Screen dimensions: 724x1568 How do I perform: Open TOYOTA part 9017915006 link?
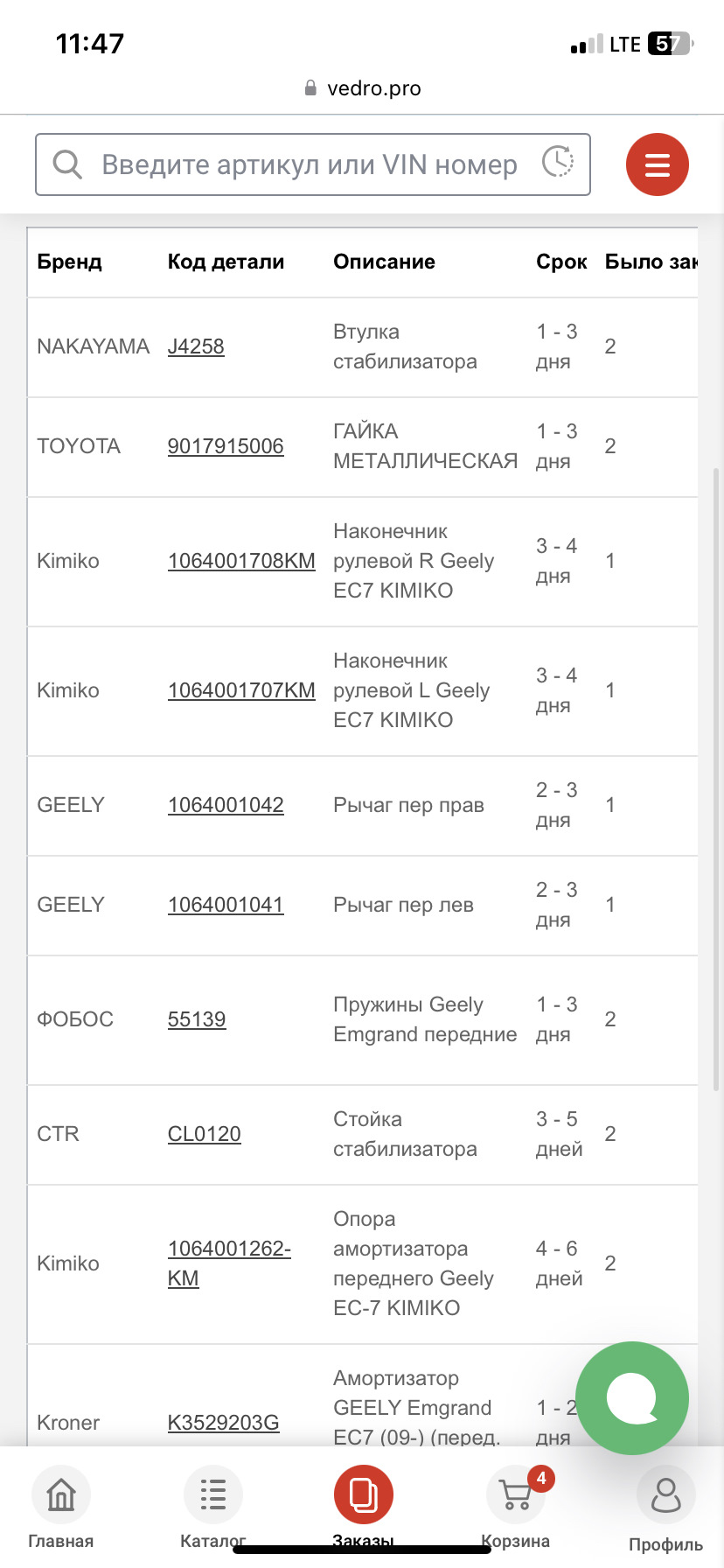coord(226,446)
